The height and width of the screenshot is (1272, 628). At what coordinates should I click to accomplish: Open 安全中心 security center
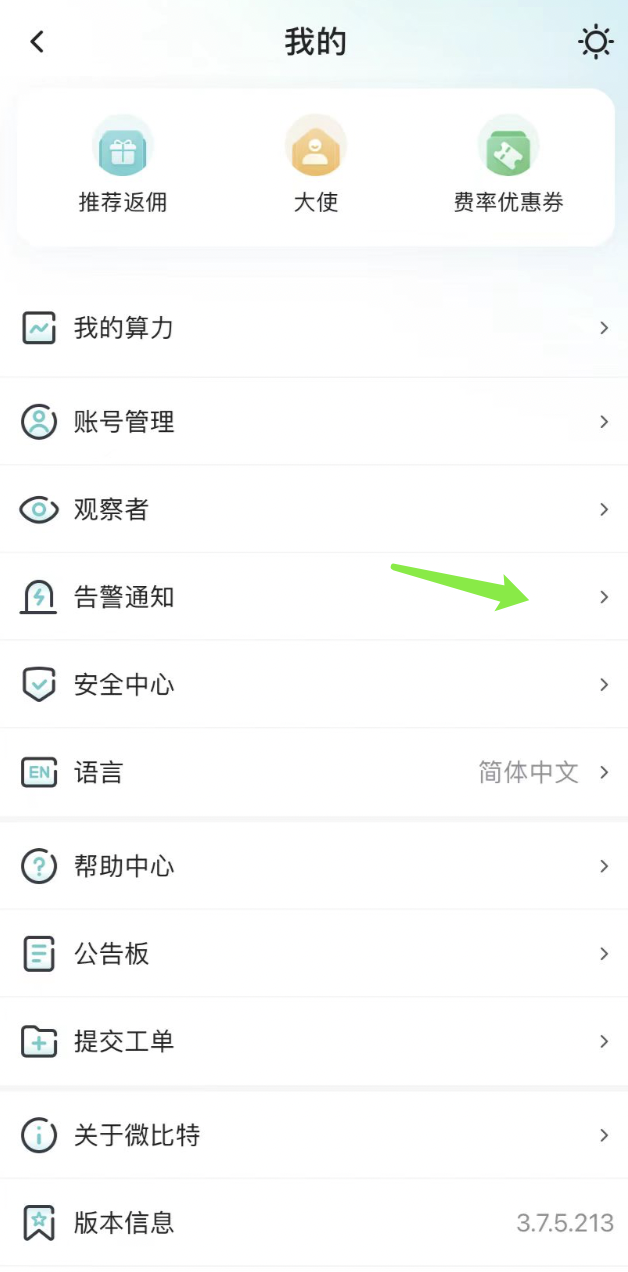point(314,685)
